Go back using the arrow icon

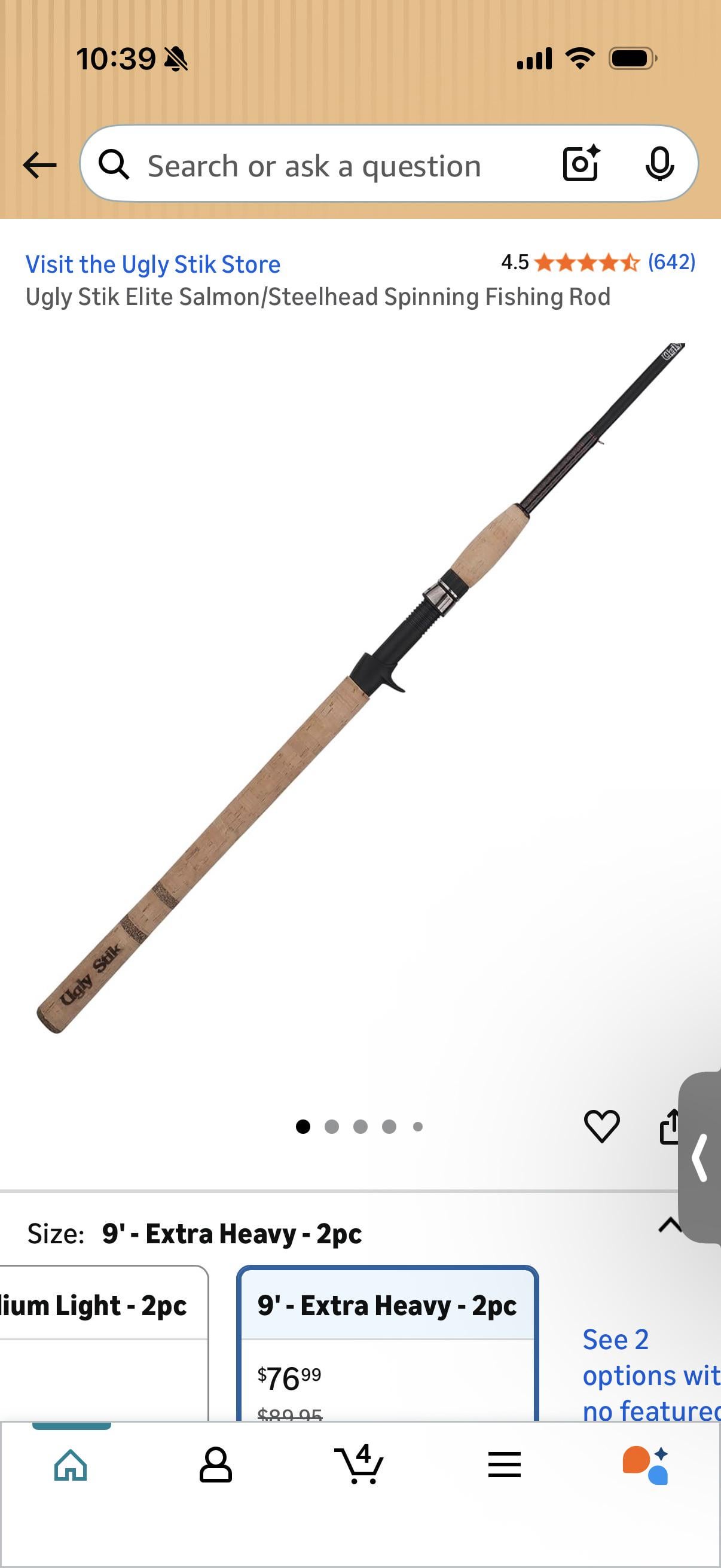coord(39,165)
